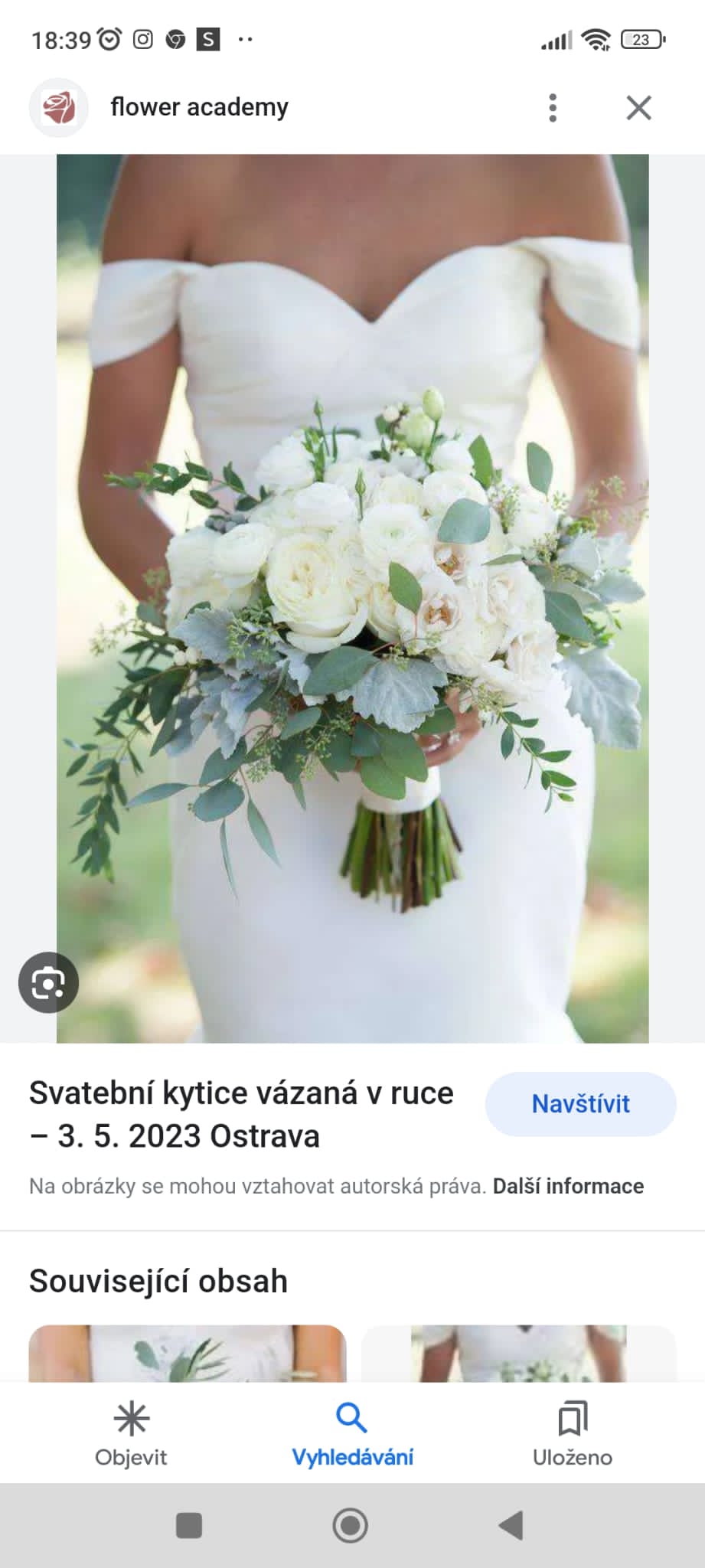Switch to the Vyhledávání tab

[x=352, y=1434]
